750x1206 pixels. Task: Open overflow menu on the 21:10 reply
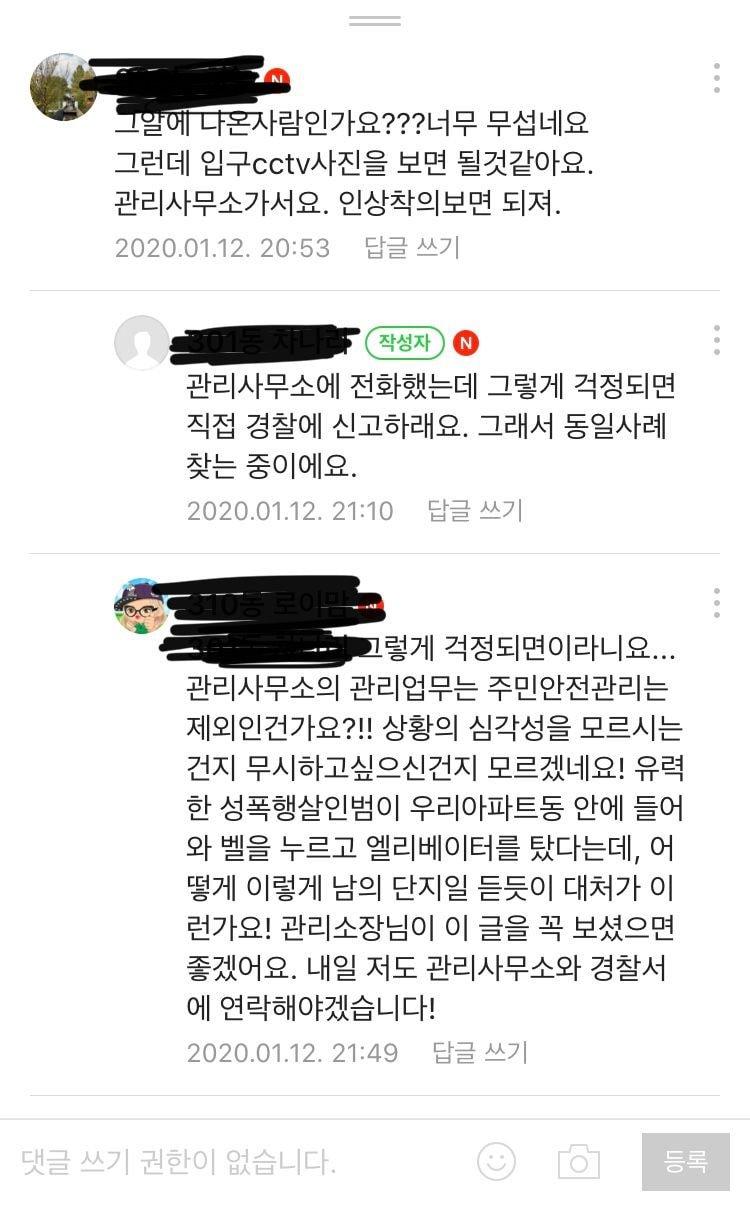[x=716, y=340]
